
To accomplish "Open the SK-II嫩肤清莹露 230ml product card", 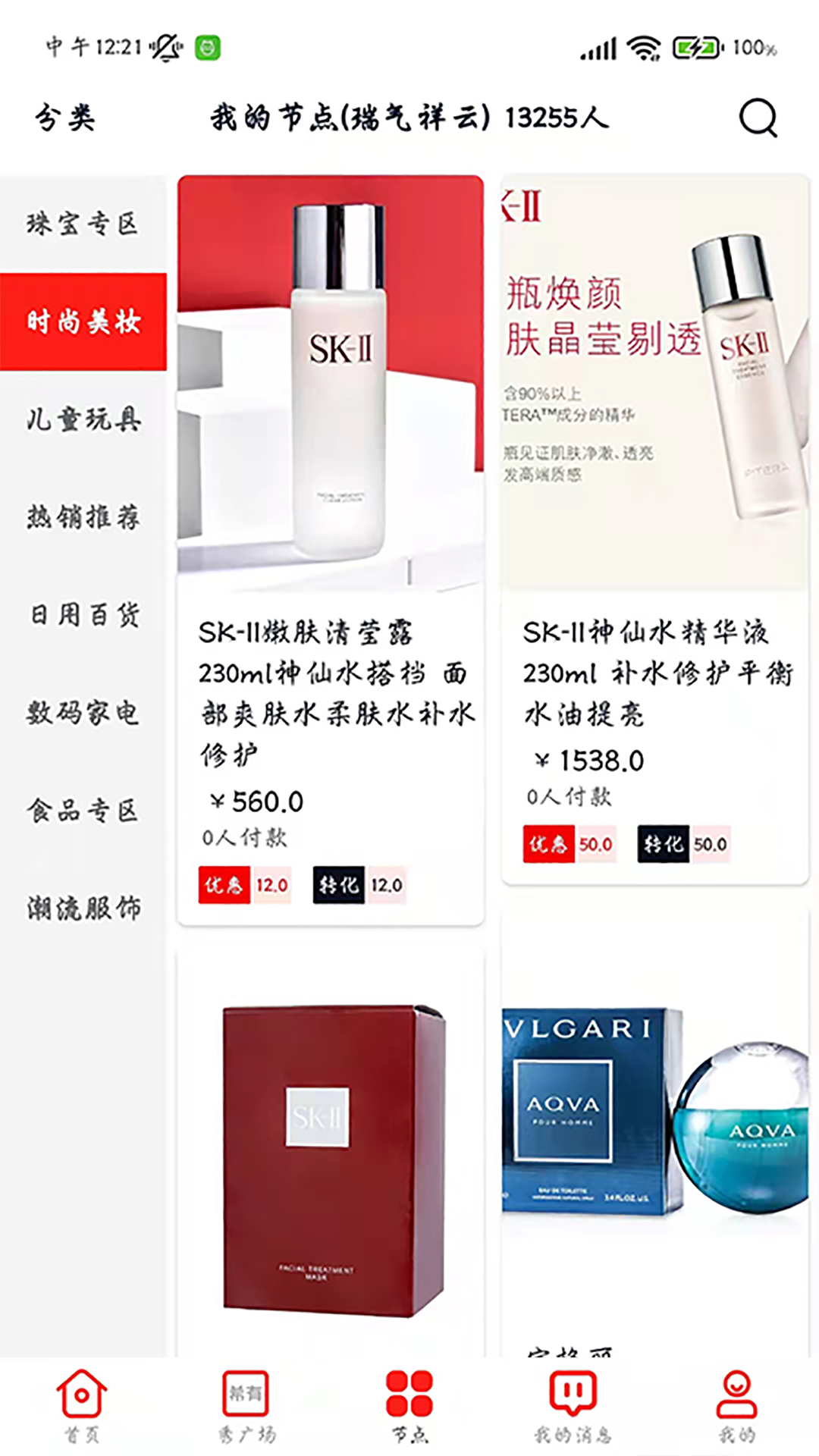I will pyautogui.click(x=331, y=550).
